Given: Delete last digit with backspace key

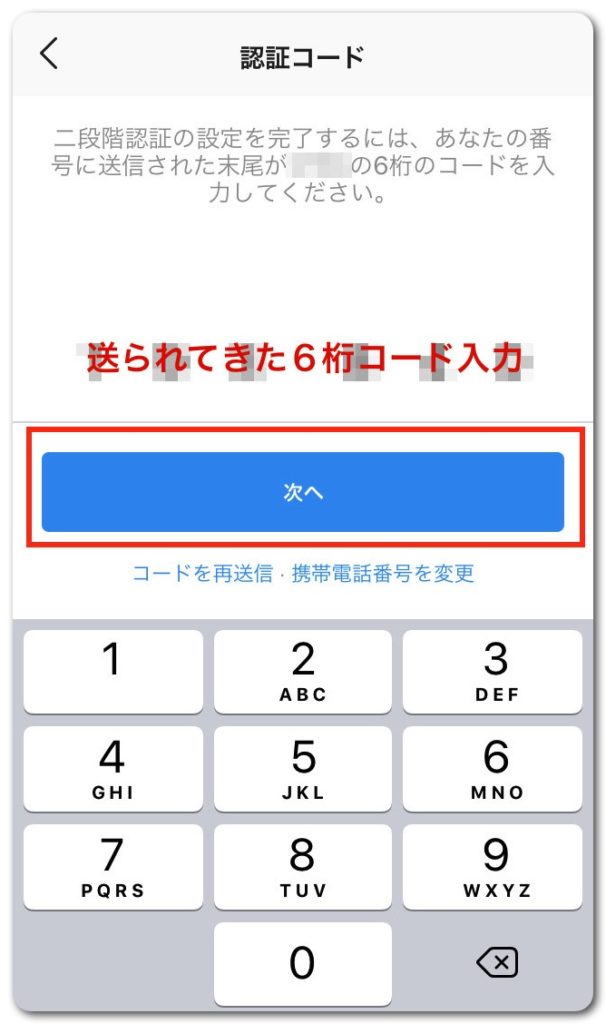Looking at the screenshot, I should [498, 962].
